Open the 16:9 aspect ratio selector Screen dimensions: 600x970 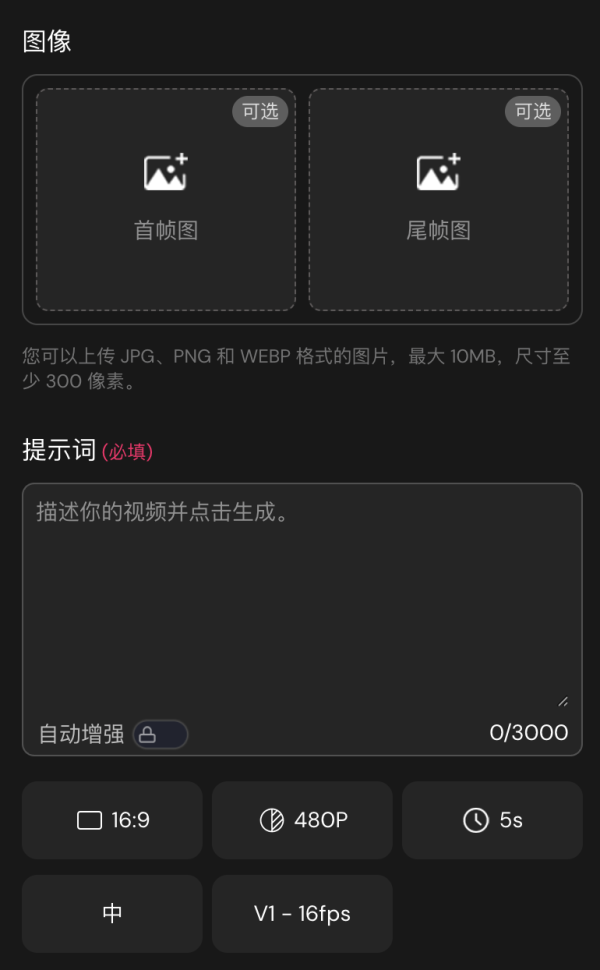point(112,820)
